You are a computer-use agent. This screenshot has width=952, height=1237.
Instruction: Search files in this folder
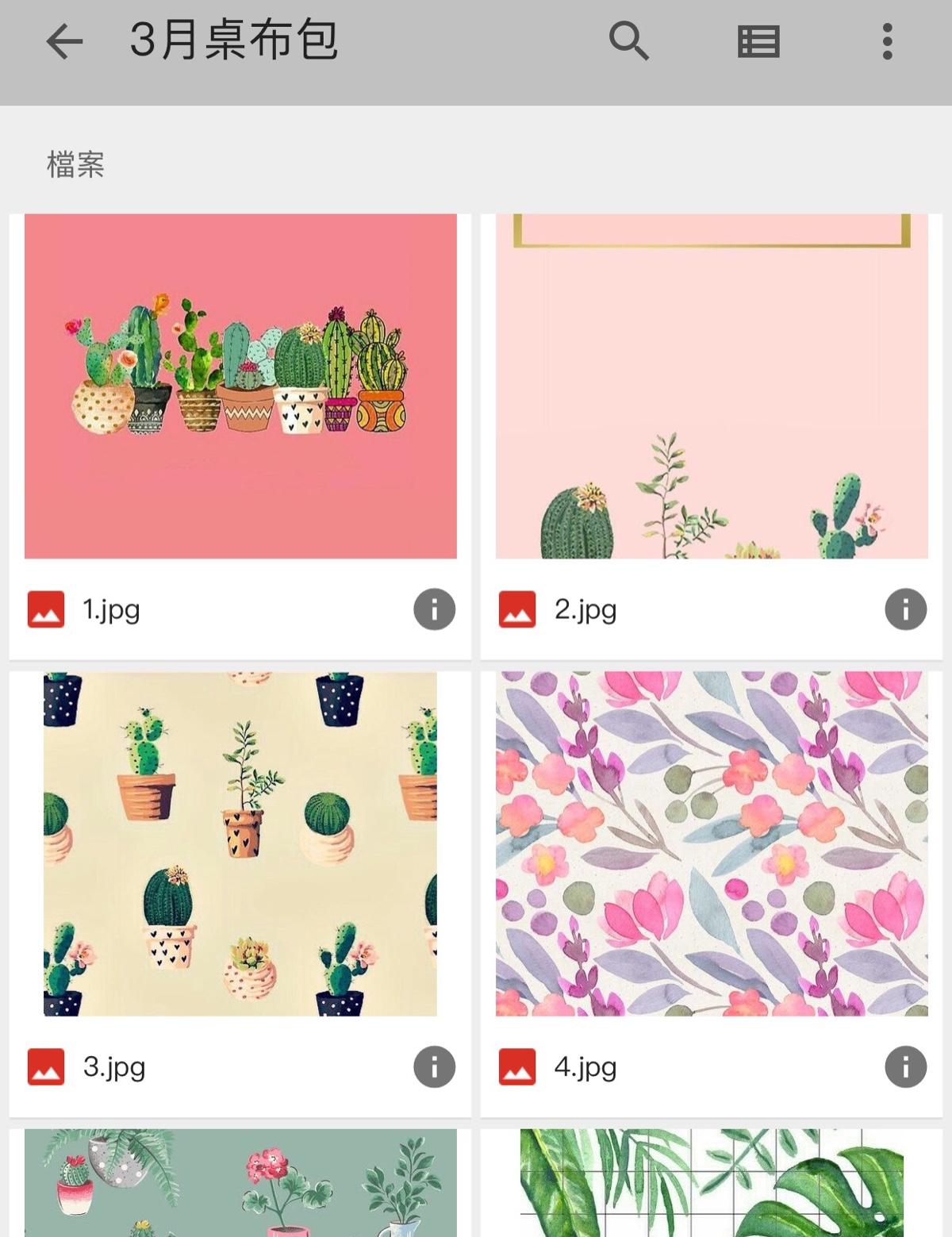[x=628, y=41]
